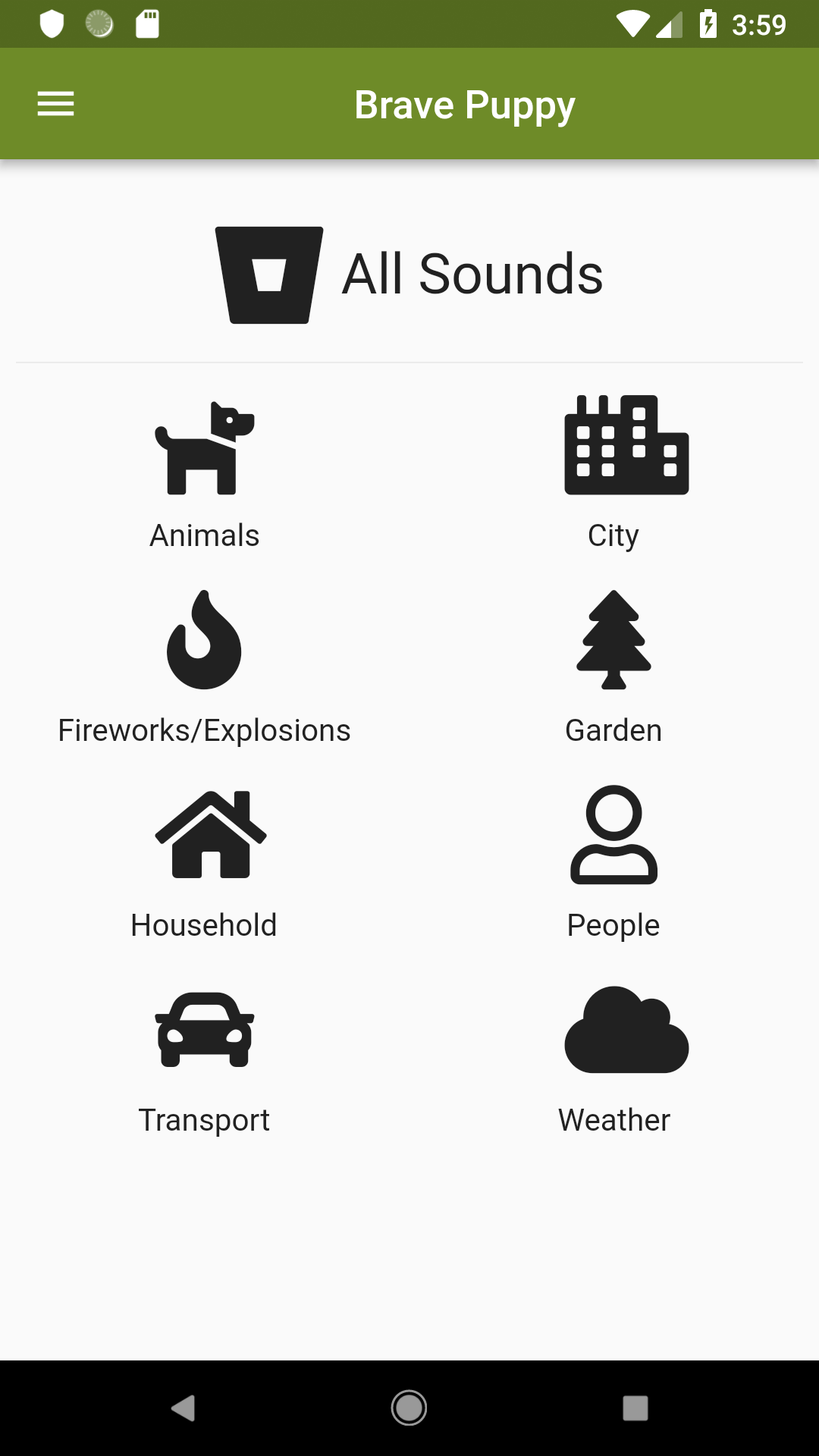Choose the Fireworks/Explosions category

pyautogui.click(x=205, y=668)
